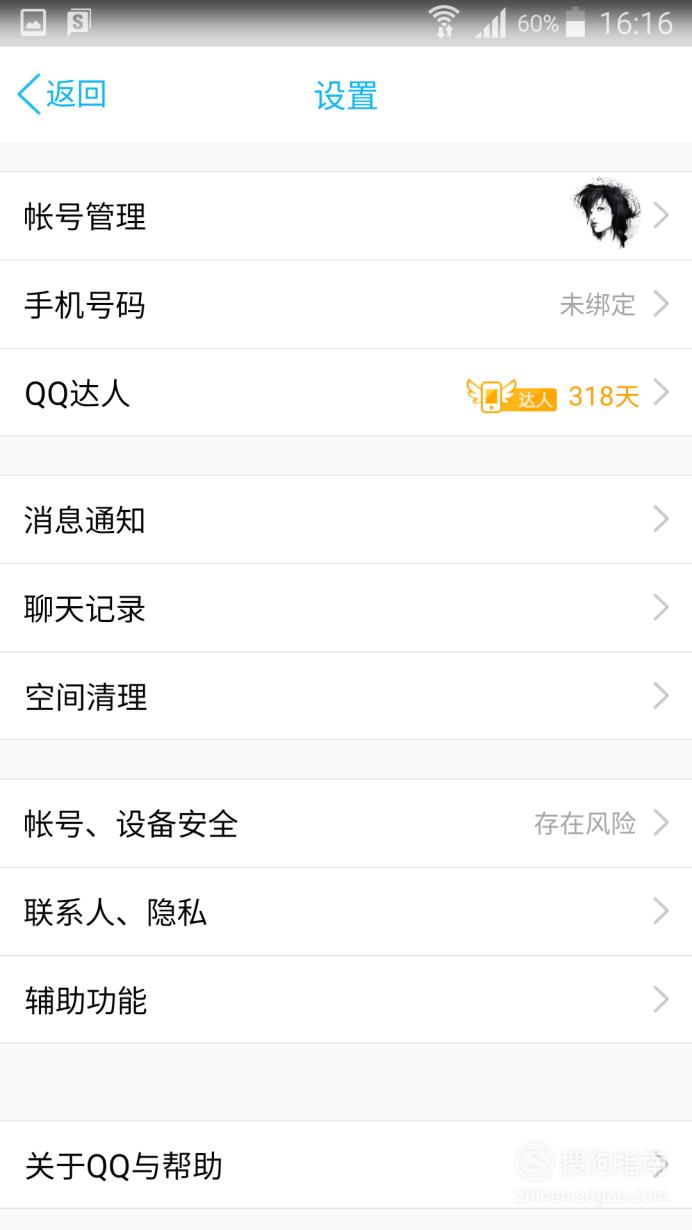Open 手机号码 phone number setting

[x=346, y=305]
